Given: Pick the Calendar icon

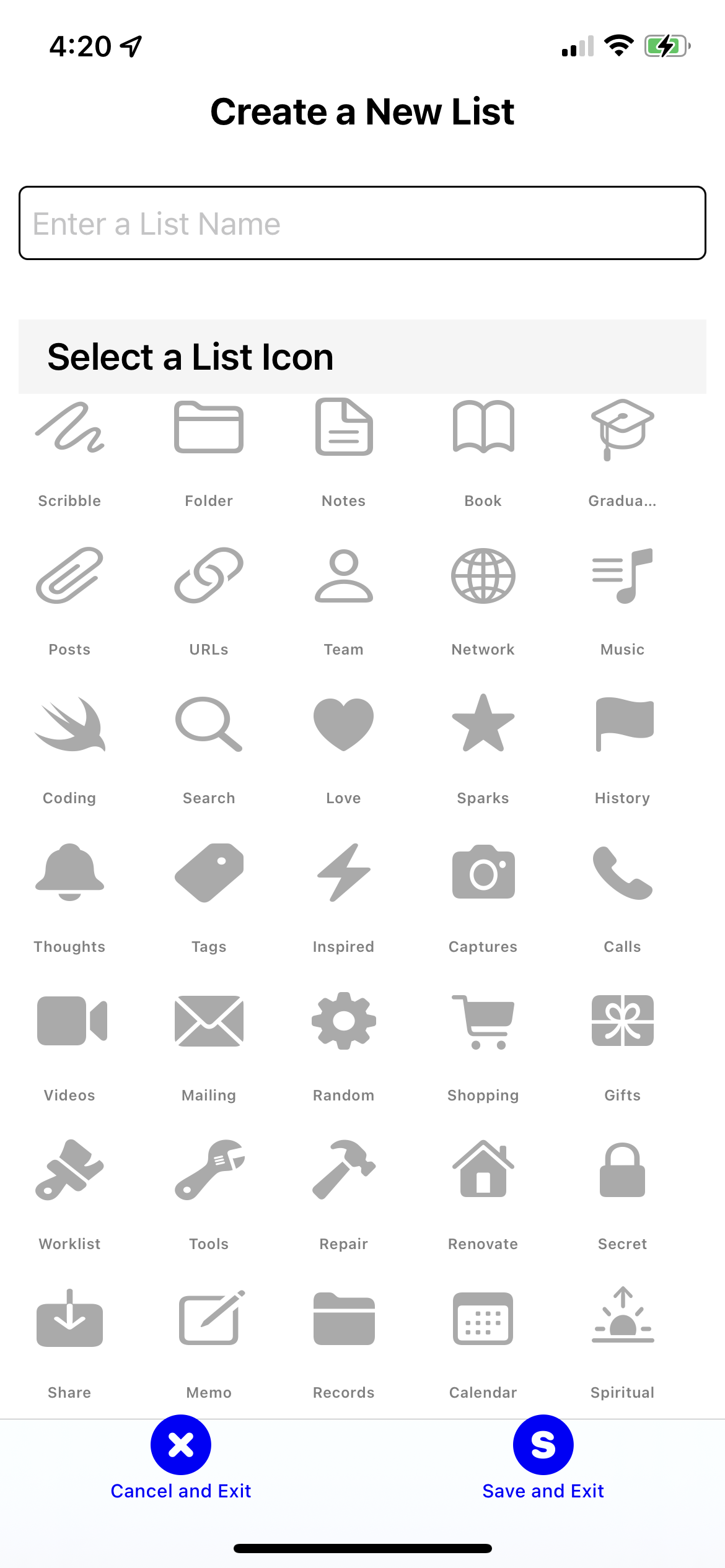Looking at the screenshot, I should pyautogui.click(x=483, y=1319).
